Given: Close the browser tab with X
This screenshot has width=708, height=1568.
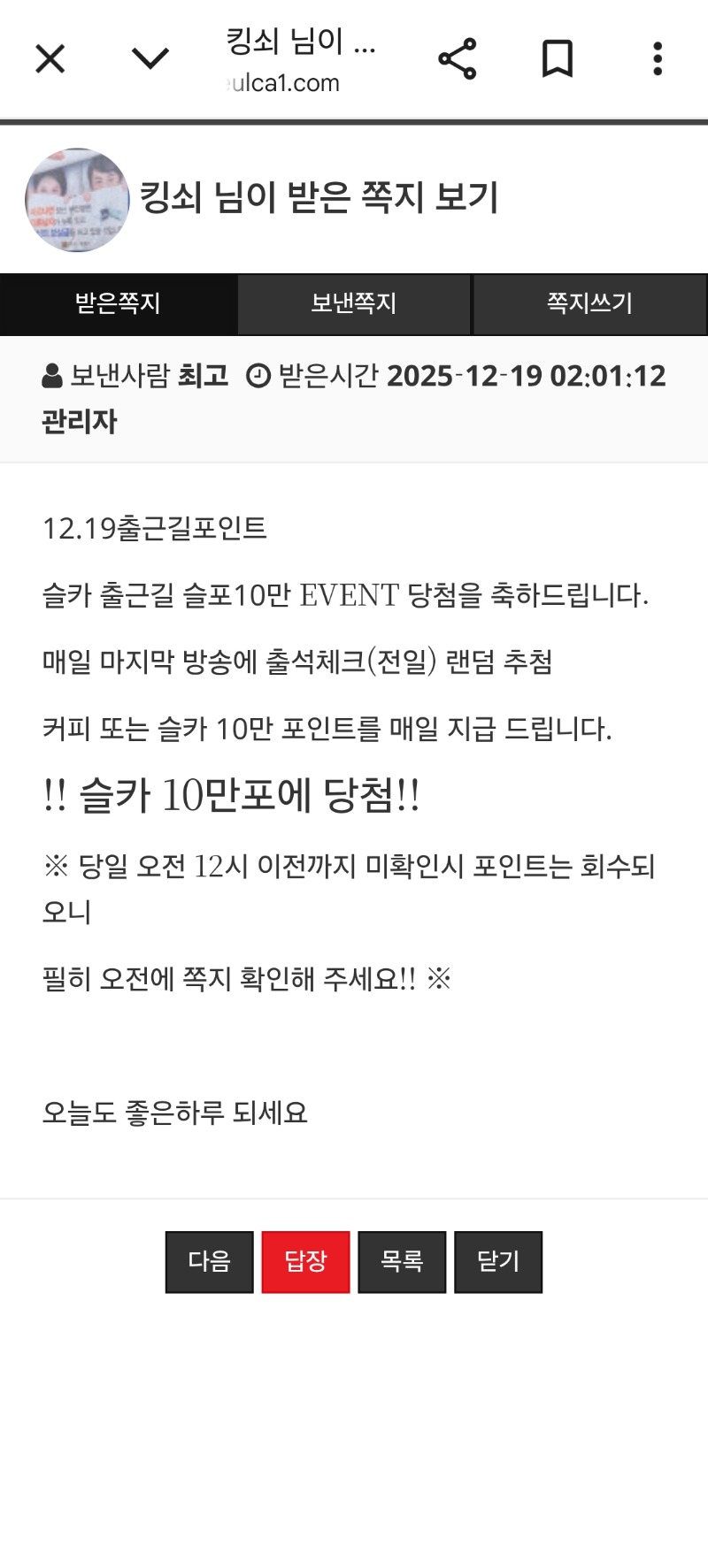Looking at the screenshot, I should pyautogui.click(x=50, y=59).
